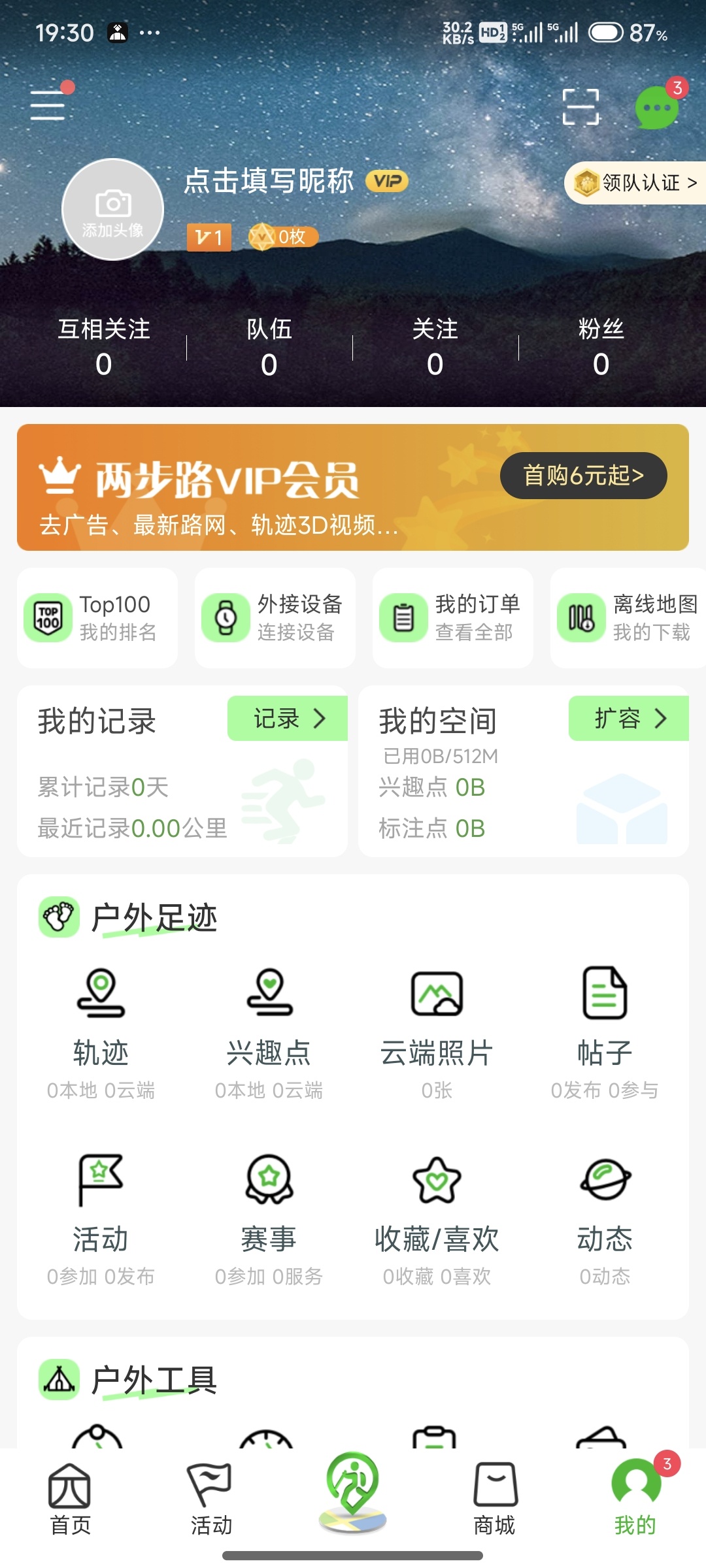Add a profile avatar photo
Viewport: 706px width, 1568px height.
pos(112,210)
